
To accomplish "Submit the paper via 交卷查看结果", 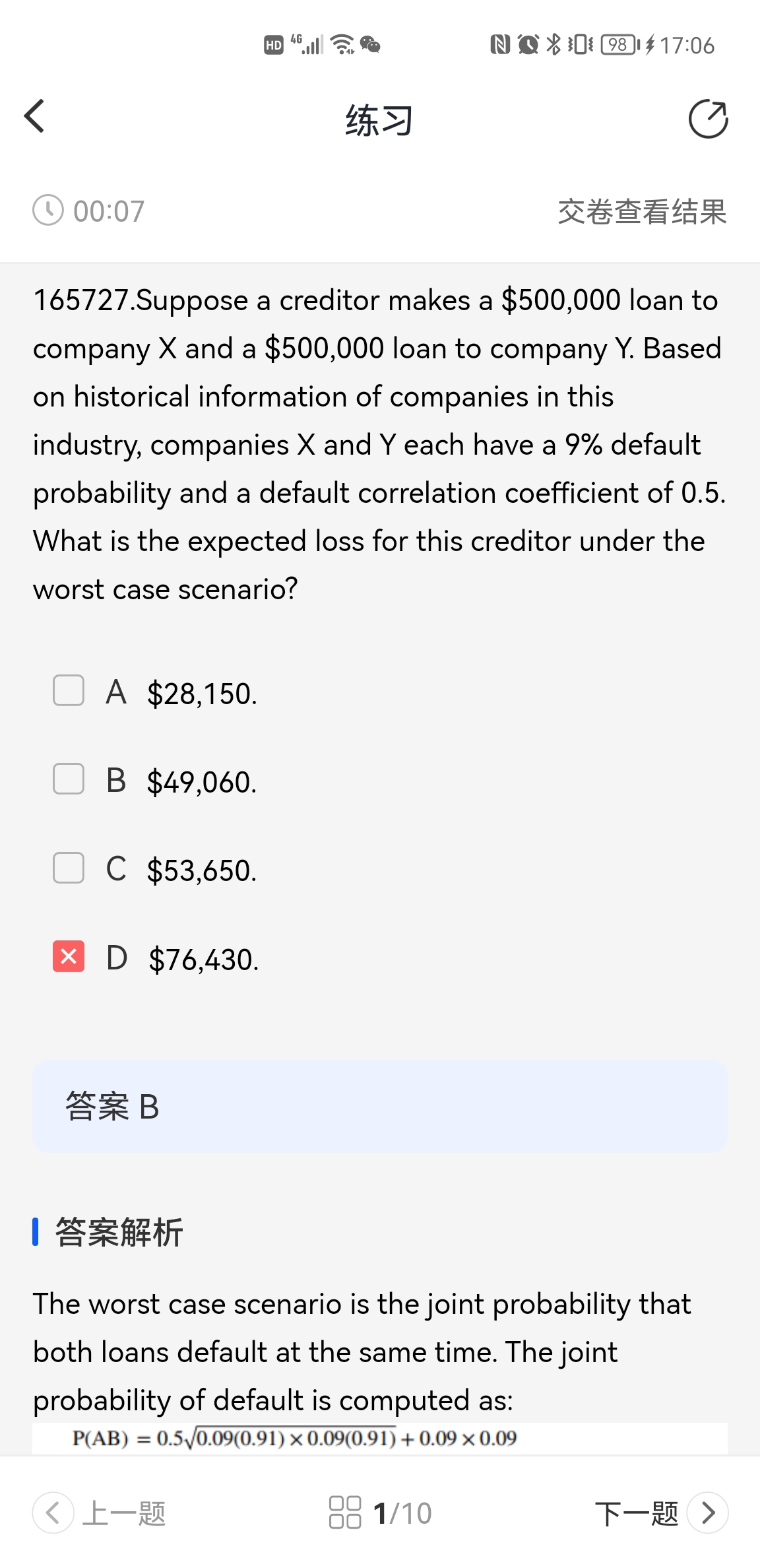I will coord(641,212).
